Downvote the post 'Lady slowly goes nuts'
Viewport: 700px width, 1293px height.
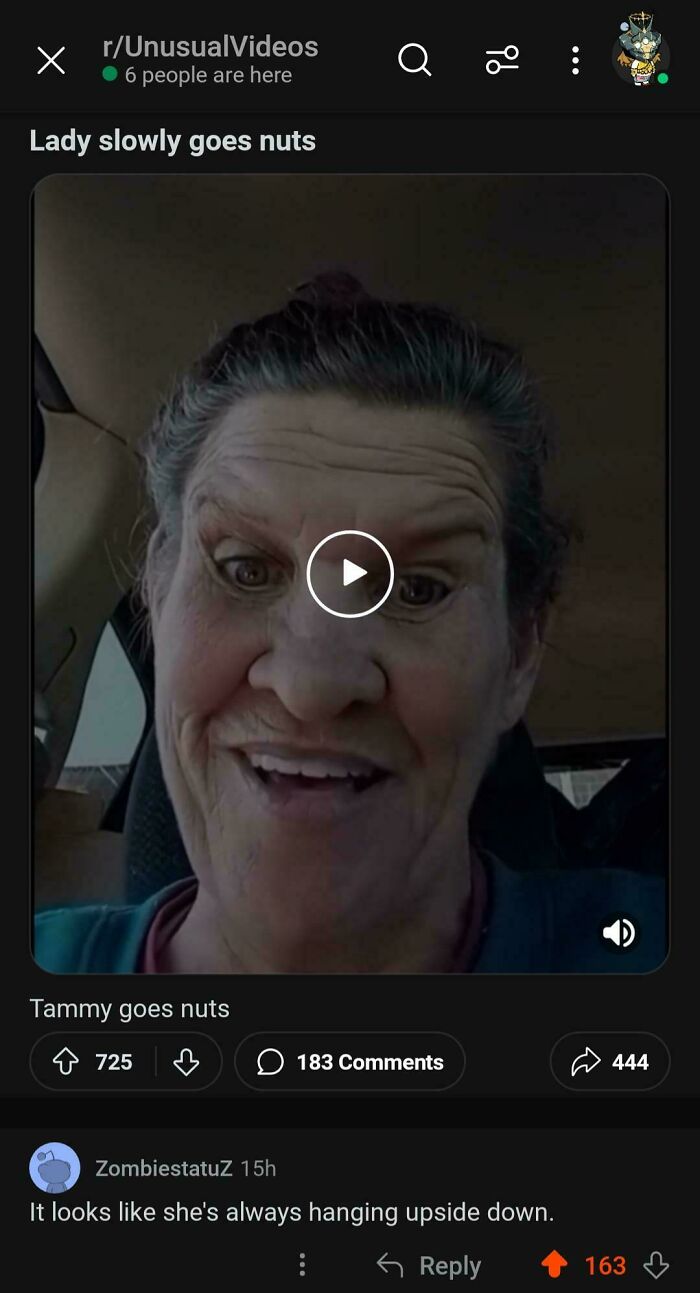[186, 1062]
